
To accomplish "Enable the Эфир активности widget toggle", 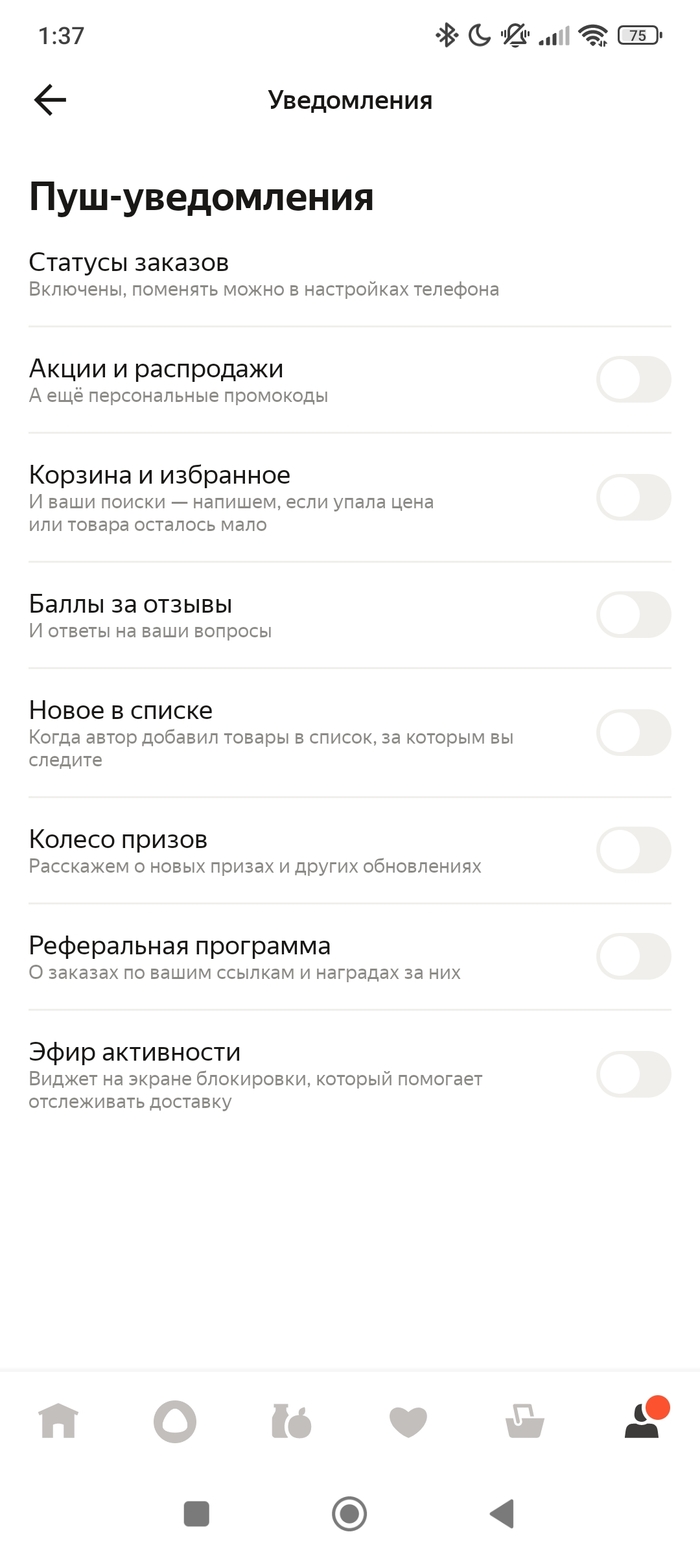I will tap(633, 1074).
